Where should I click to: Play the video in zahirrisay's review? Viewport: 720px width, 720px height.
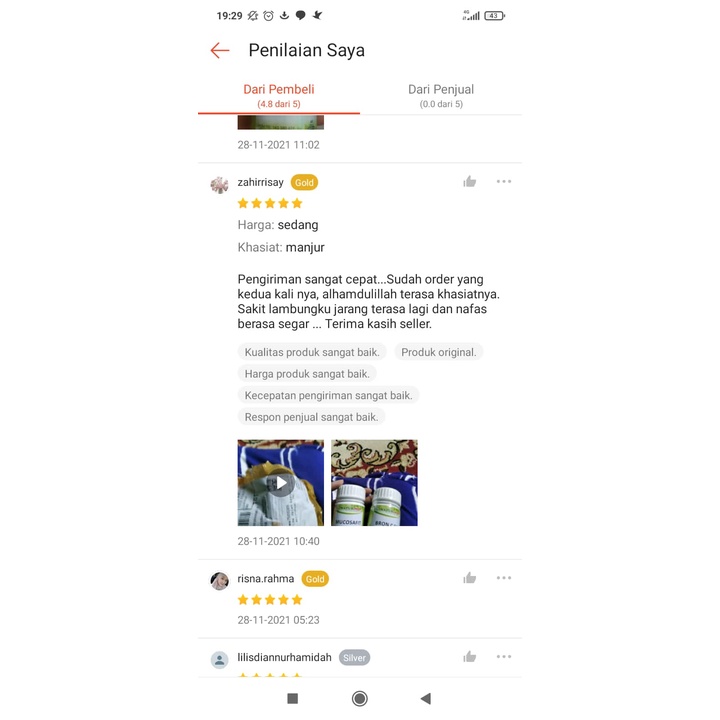(x=281, y=483)
